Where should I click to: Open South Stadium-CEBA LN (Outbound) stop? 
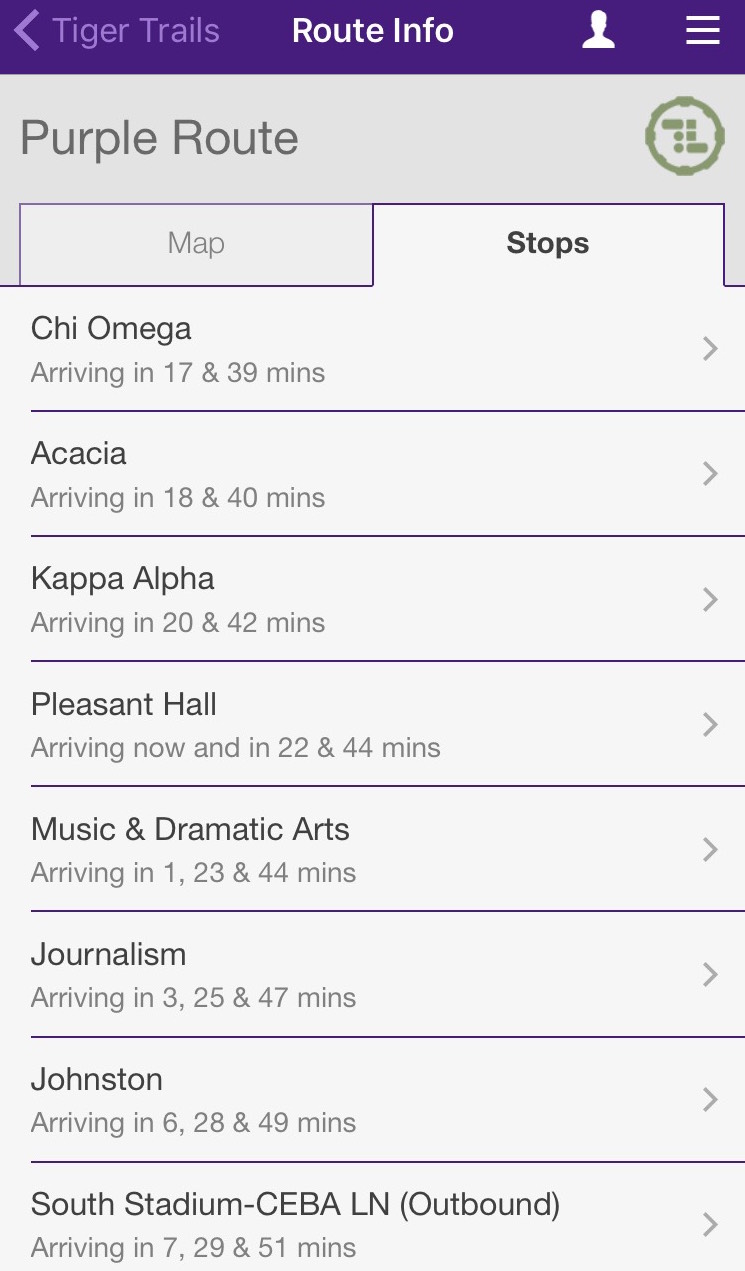372,1224
